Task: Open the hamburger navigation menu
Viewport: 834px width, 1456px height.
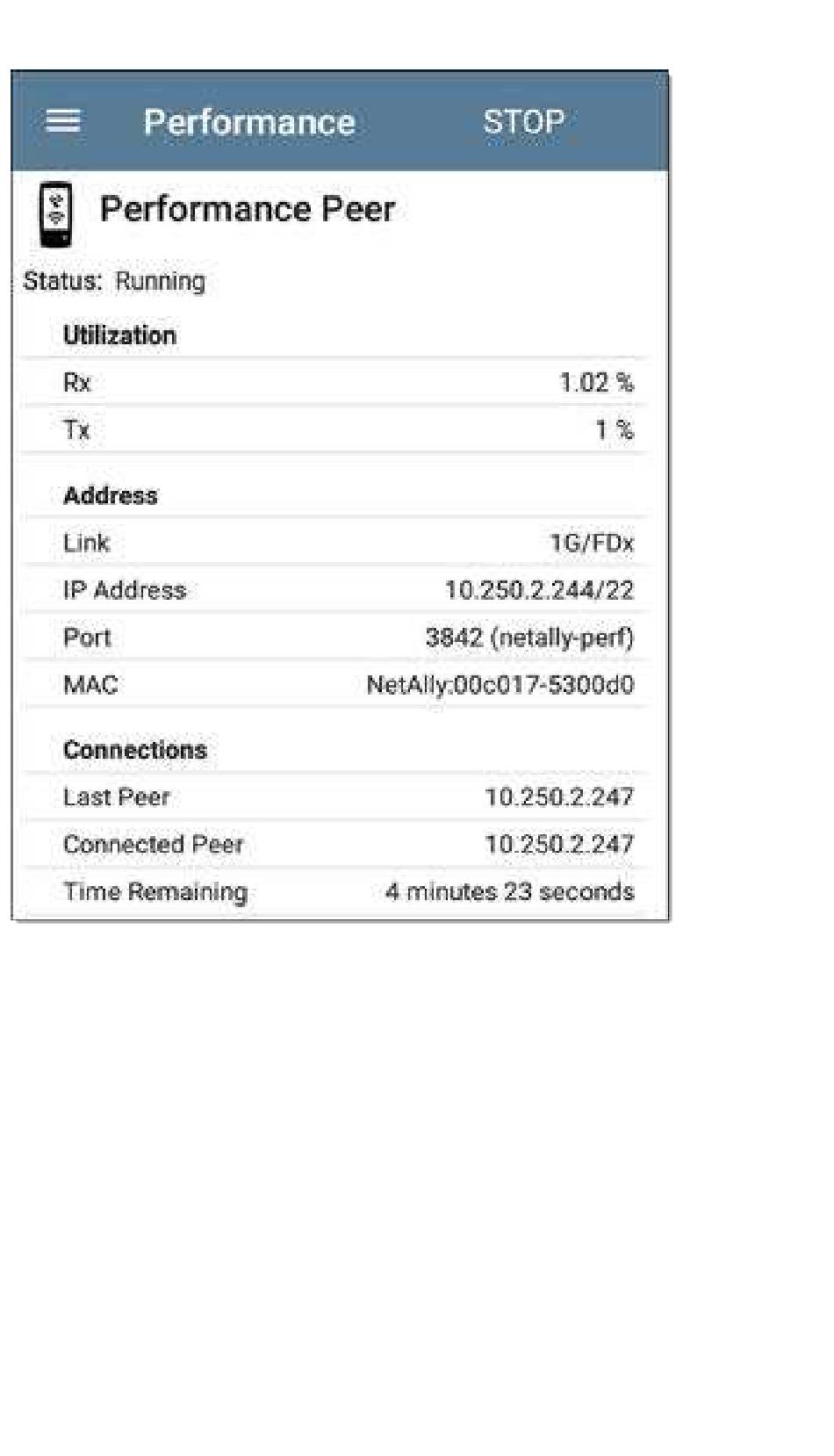Action: [x=62, y=120]
